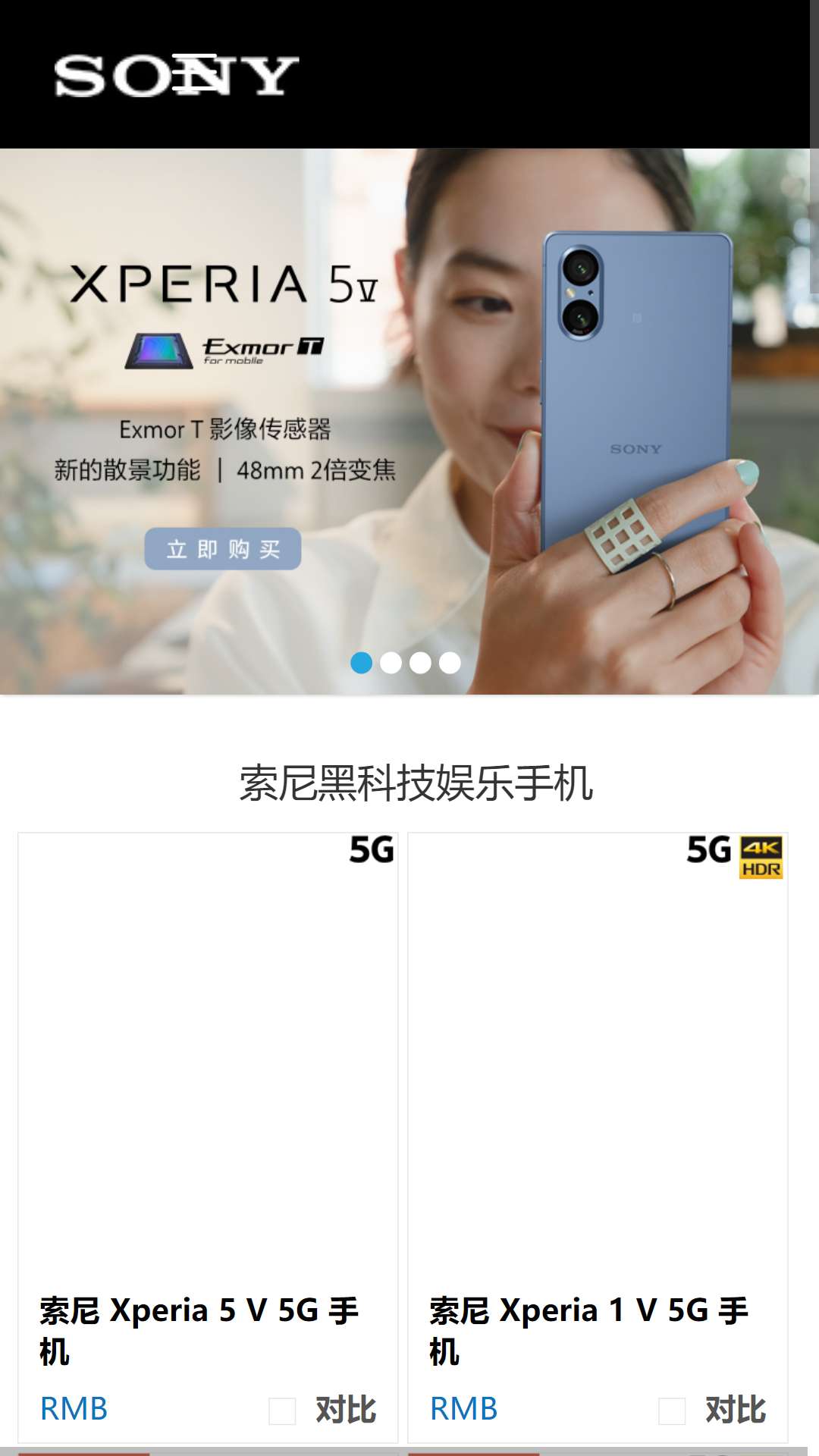Go to the second carousel slide dot

[391, 663]
